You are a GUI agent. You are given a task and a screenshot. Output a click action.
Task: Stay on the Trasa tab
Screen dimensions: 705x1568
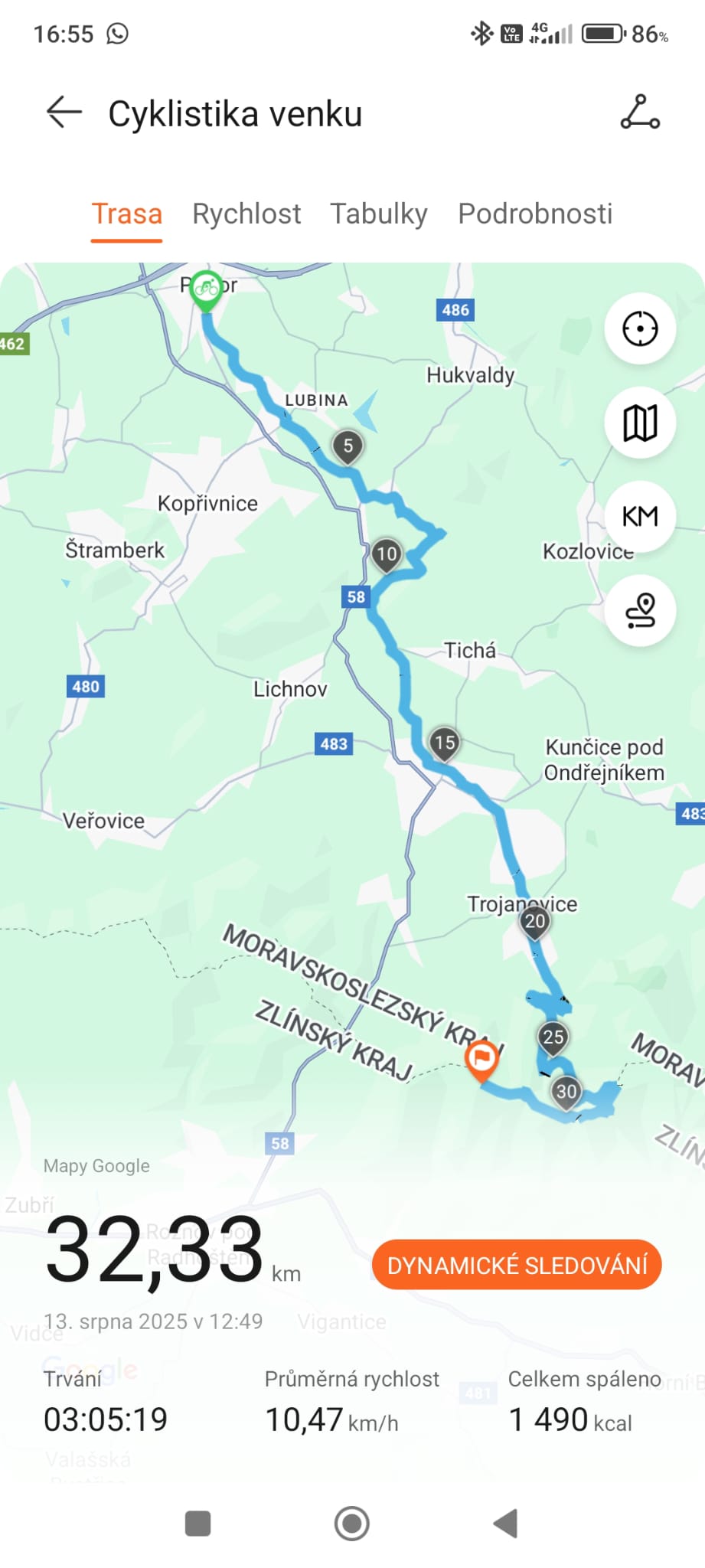pos(127,214)
